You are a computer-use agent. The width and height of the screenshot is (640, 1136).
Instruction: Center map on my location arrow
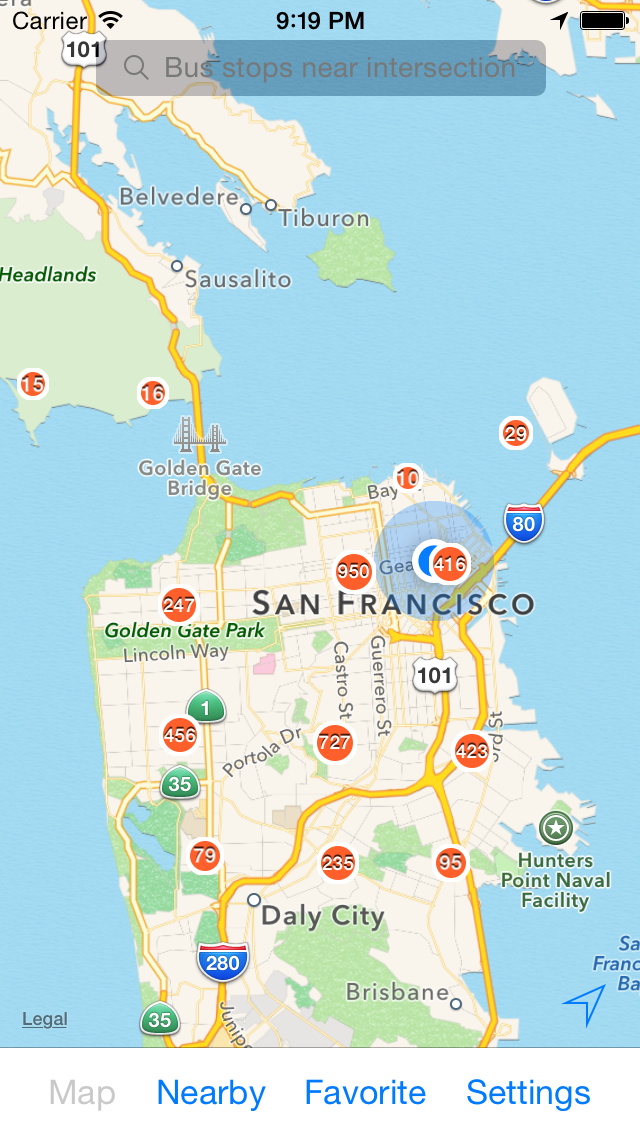click(x=583, y=1004)
